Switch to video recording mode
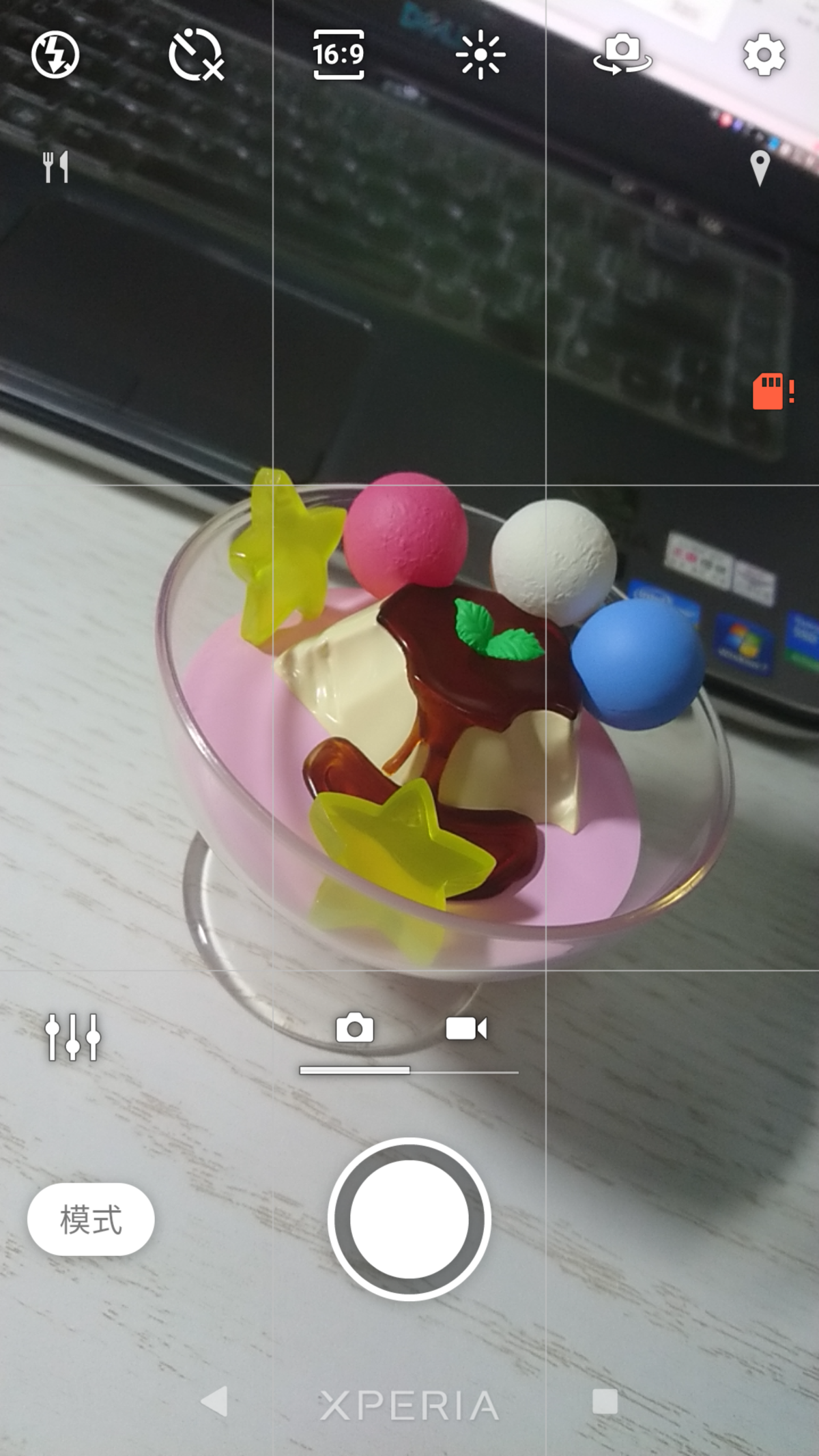Image resolution: width=819 pixels, height=1456 pixels. point(466,1029)
